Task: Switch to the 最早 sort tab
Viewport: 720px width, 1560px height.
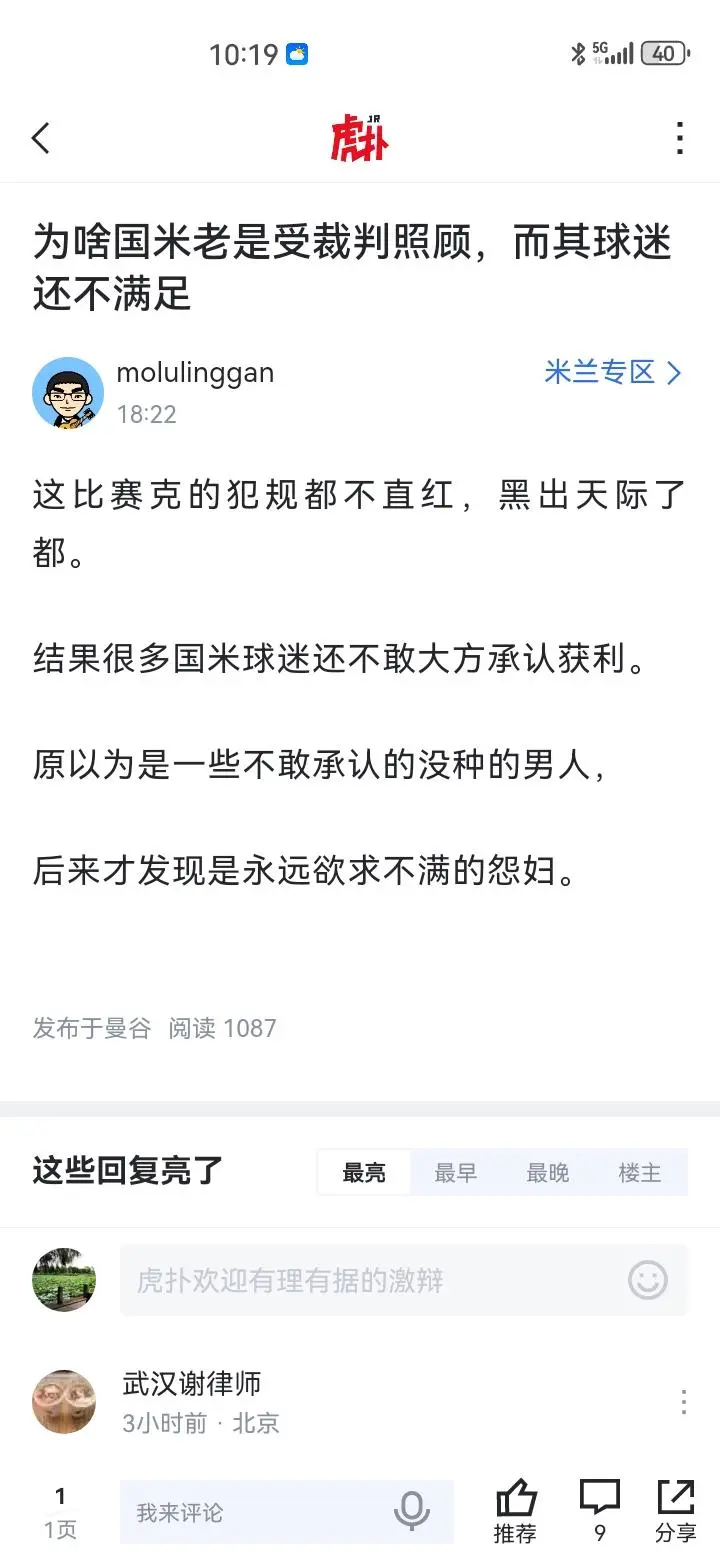Action: pyautogui.click(x=456, y=1173)
